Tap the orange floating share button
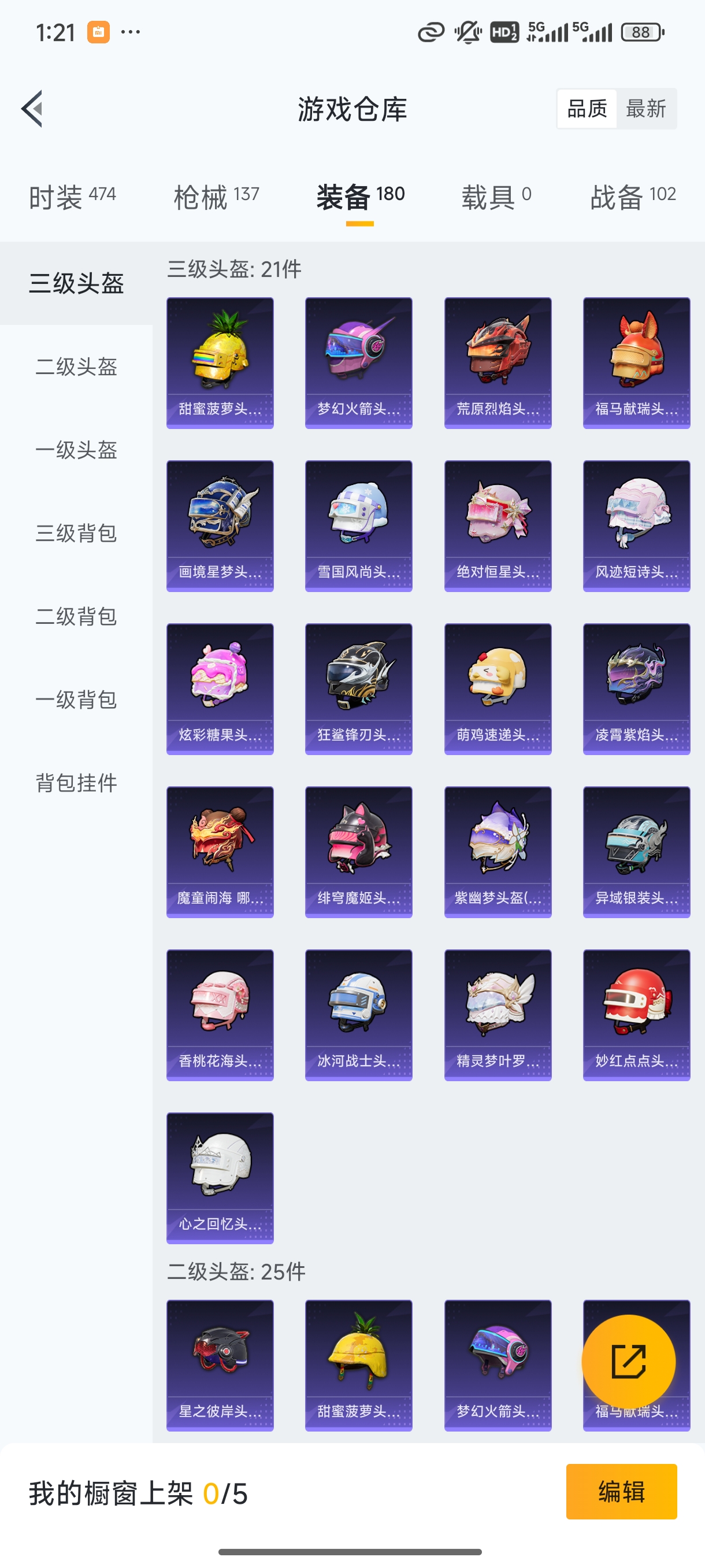This screenshot has width=705, height=1568. [x=628, y=1362]
